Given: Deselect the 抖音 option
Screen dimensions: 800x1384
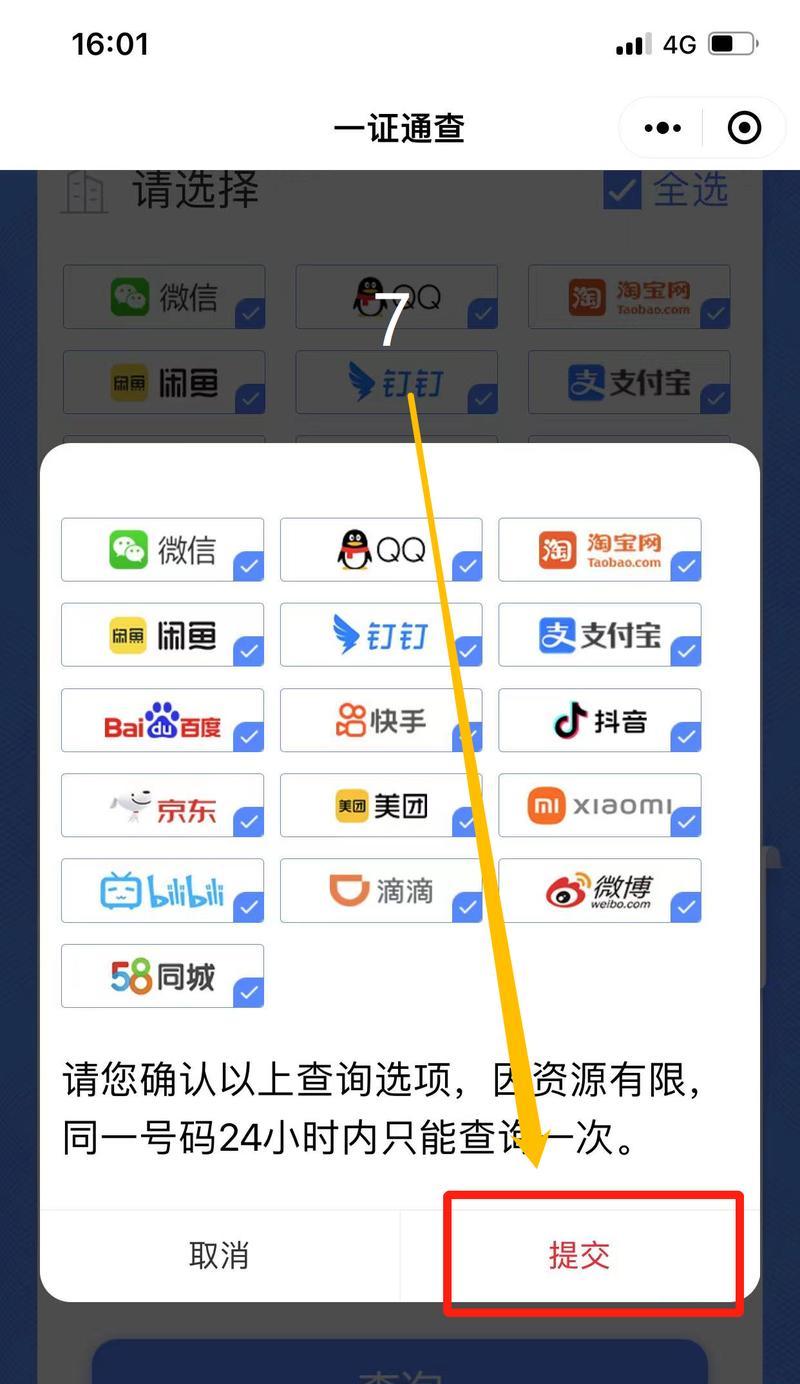Looking at the screenshot, I should (600, 720).
